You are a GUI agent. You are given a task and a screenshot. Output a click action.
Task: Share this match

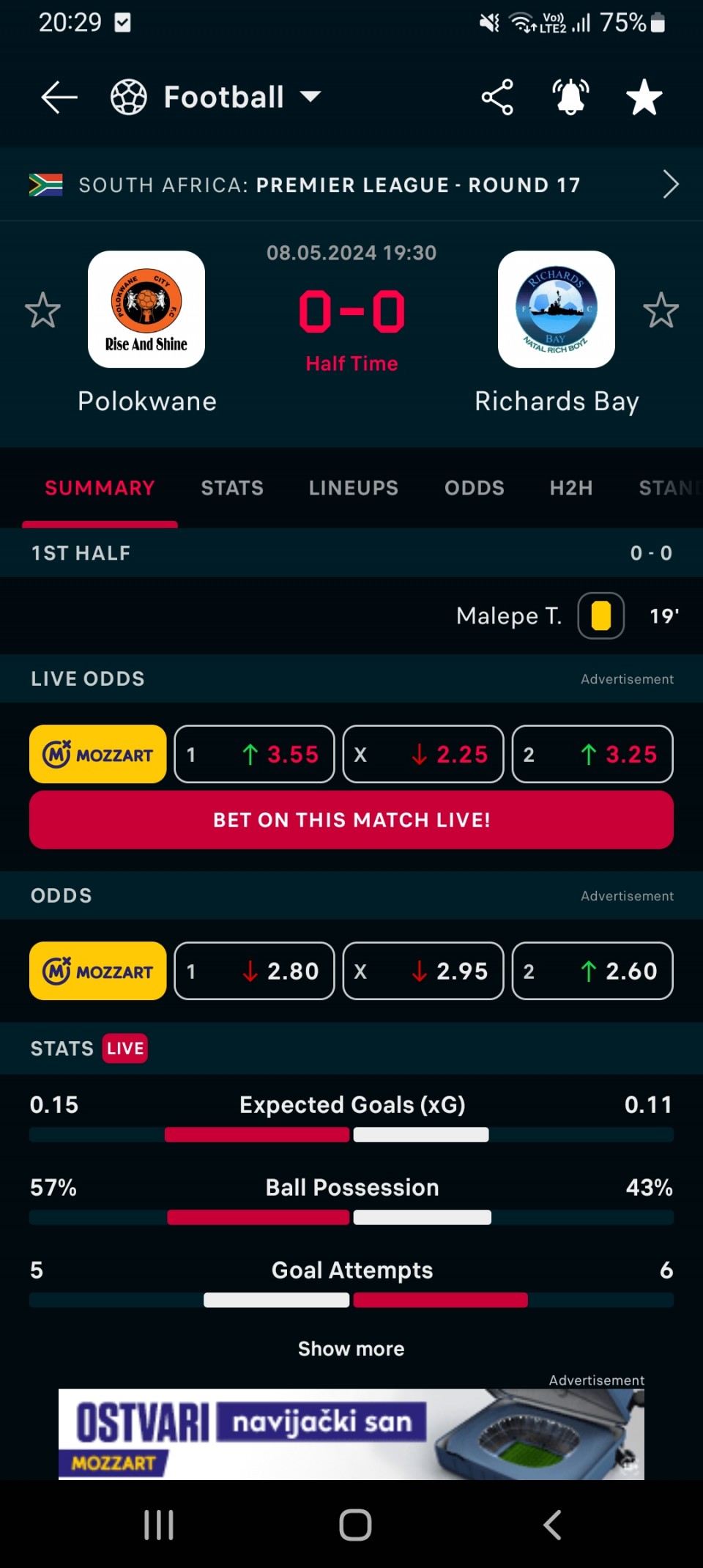(x=497, y=97)
